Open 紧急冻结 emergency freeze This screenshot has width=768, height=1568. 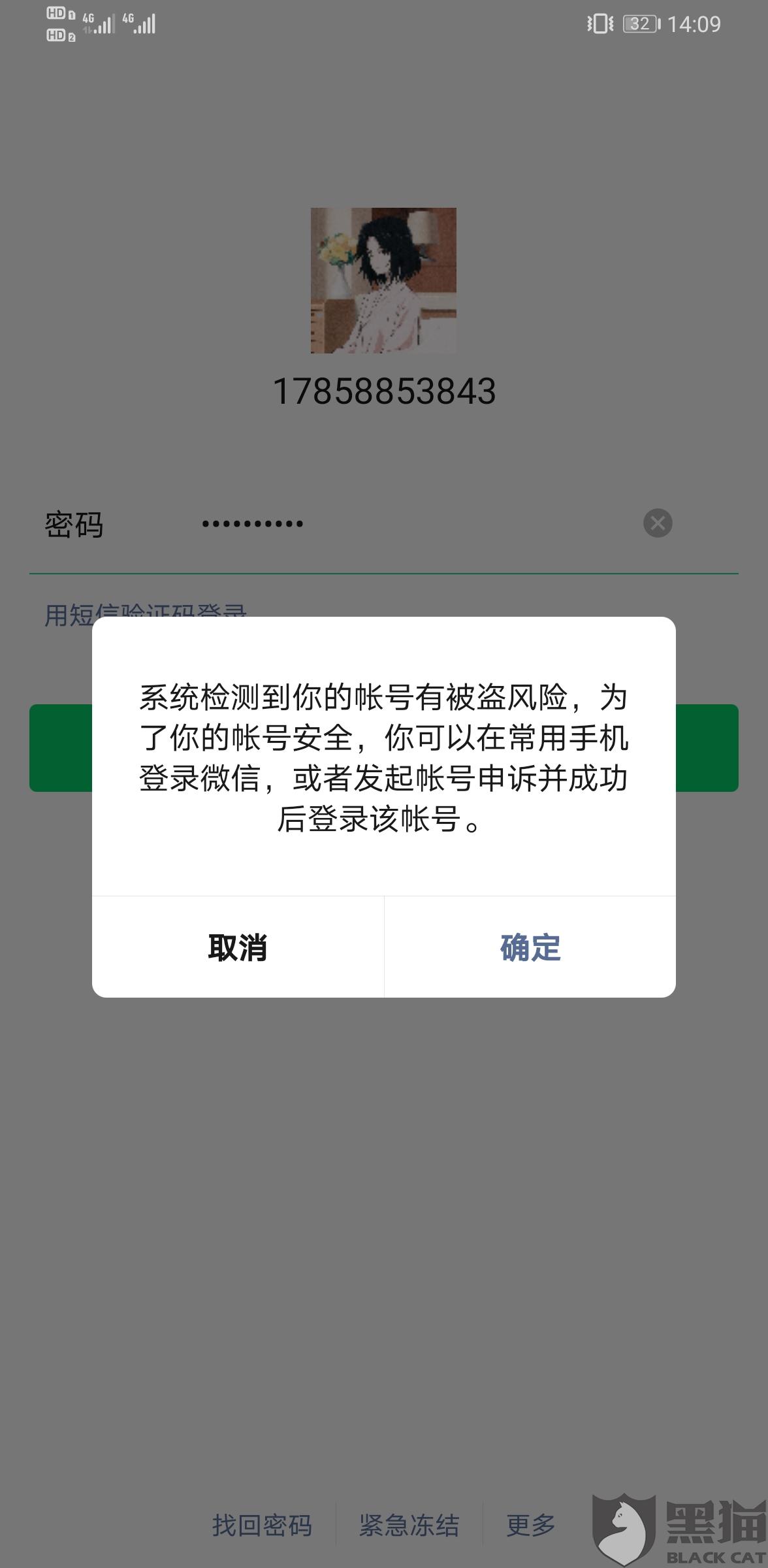(x=409, y=1526)
